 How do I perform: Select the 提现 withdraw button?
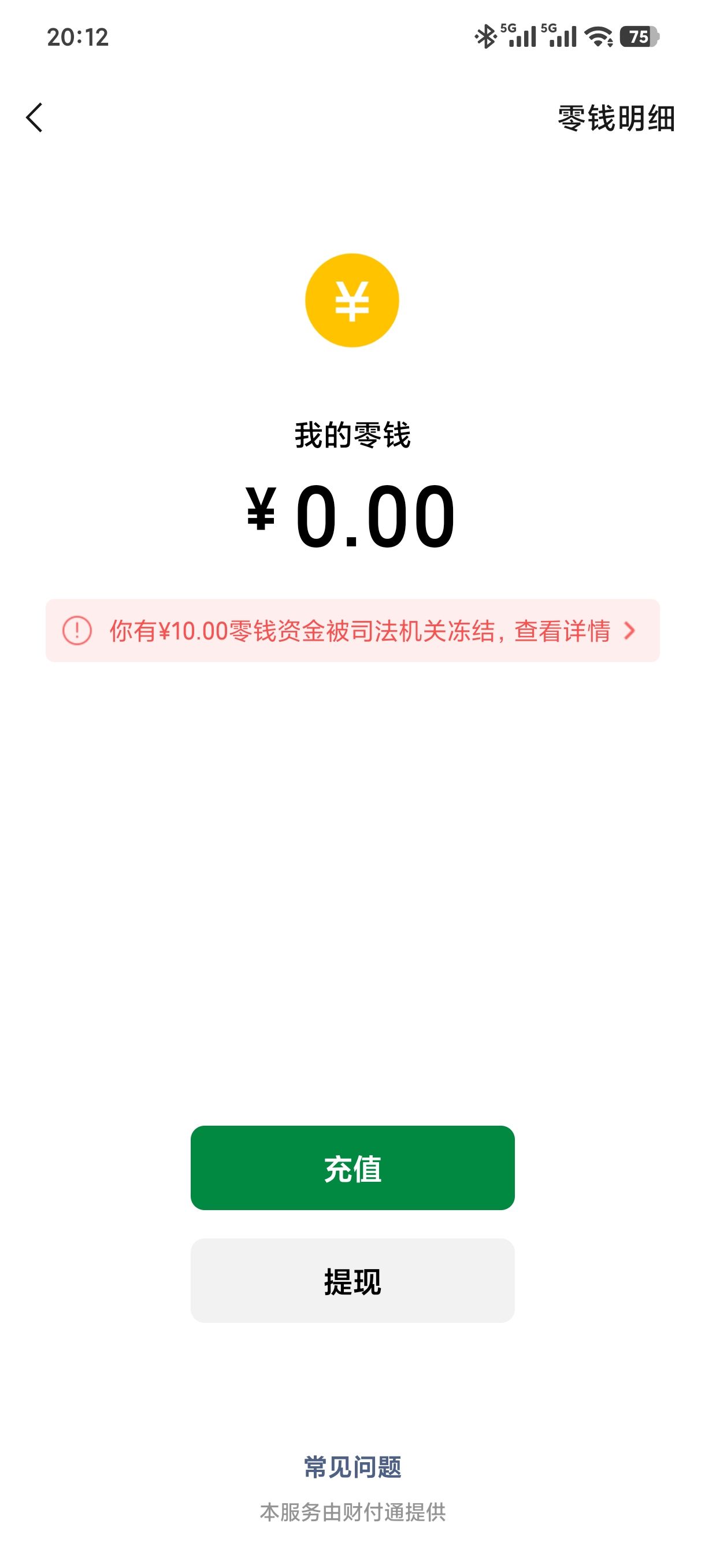[x=352, y=1281]
